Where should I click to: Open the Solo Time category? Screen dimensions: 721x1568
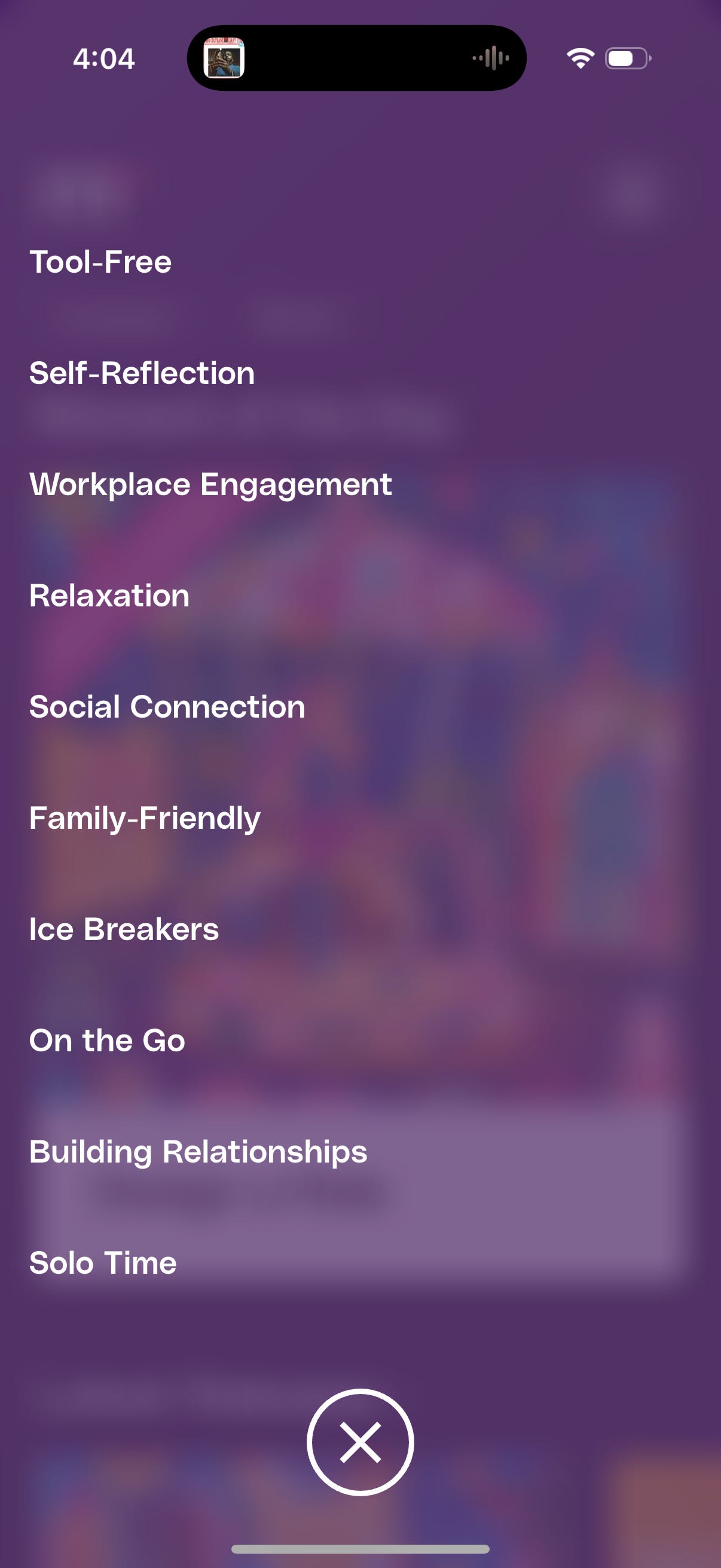point(103,1262)
